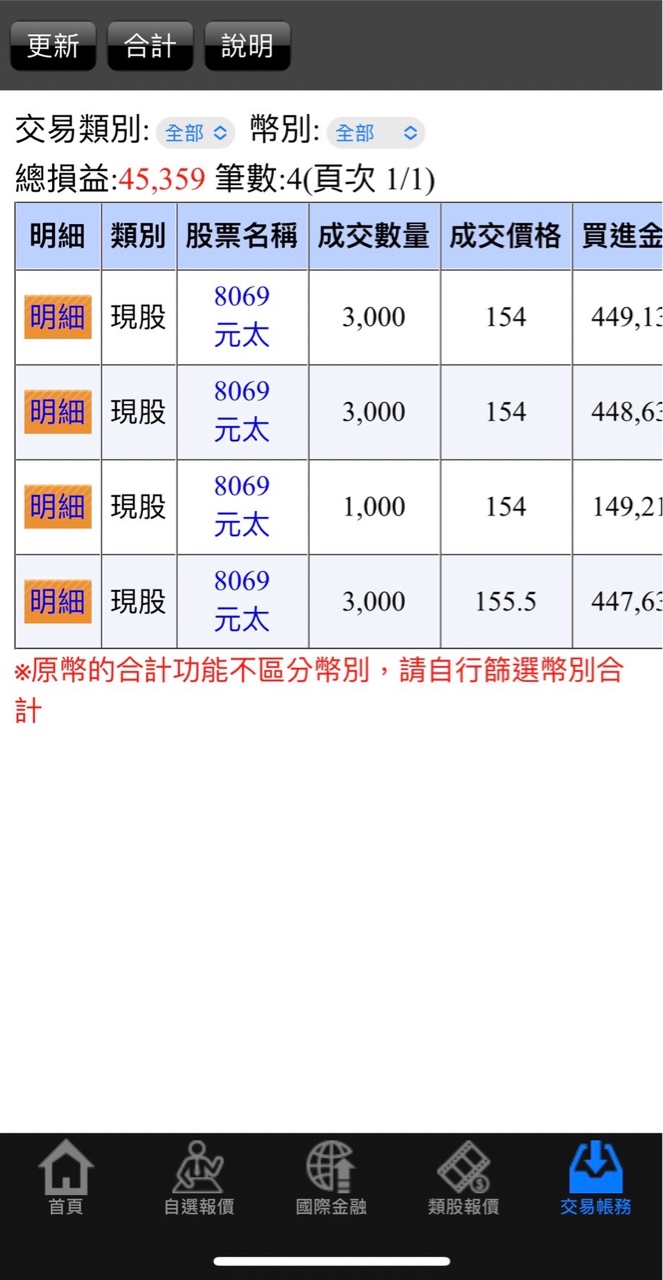663x1280 pixels.
Task: Select the 交易帳務 tab
Action: coord(596,1178)
